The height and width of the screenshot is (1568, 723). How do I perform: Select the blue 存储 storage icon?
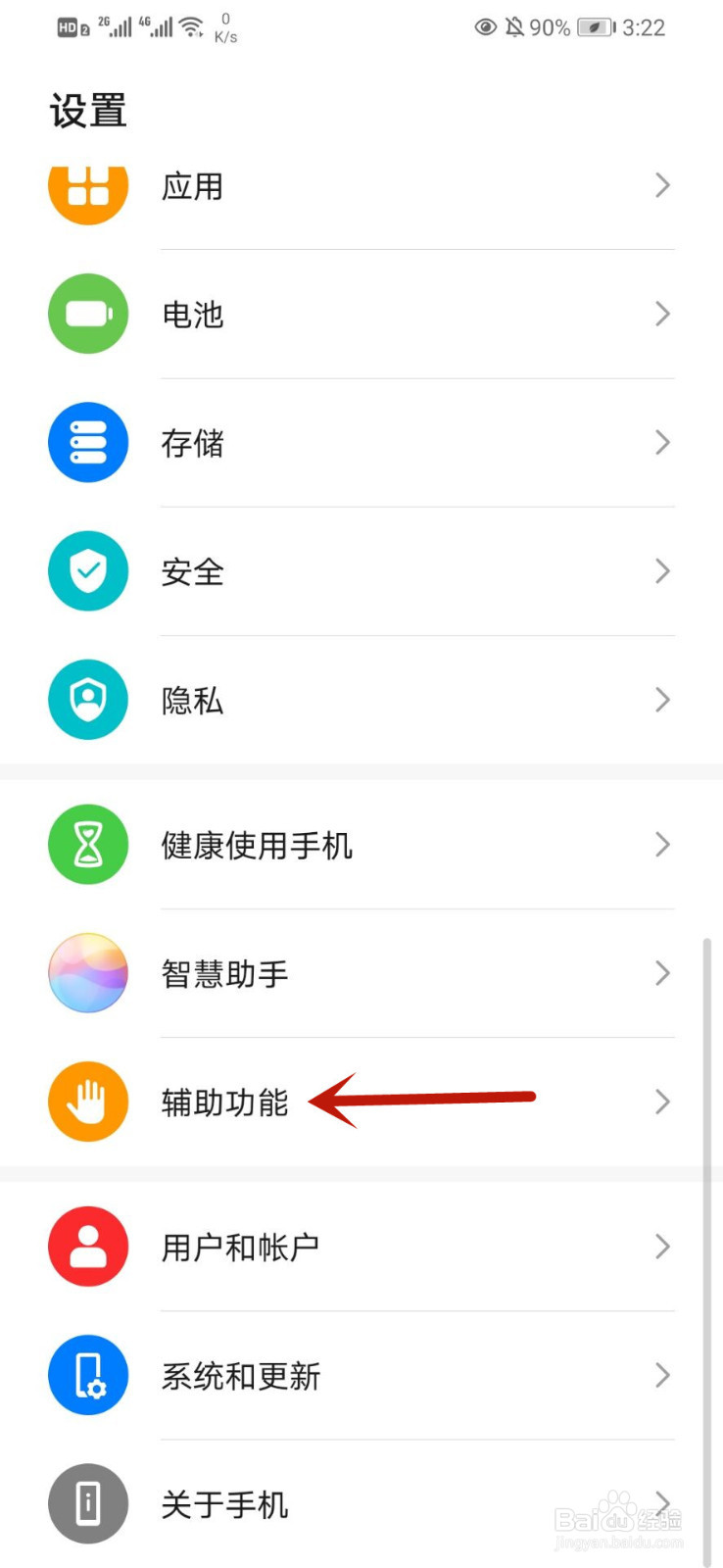[x=88, y=442]
